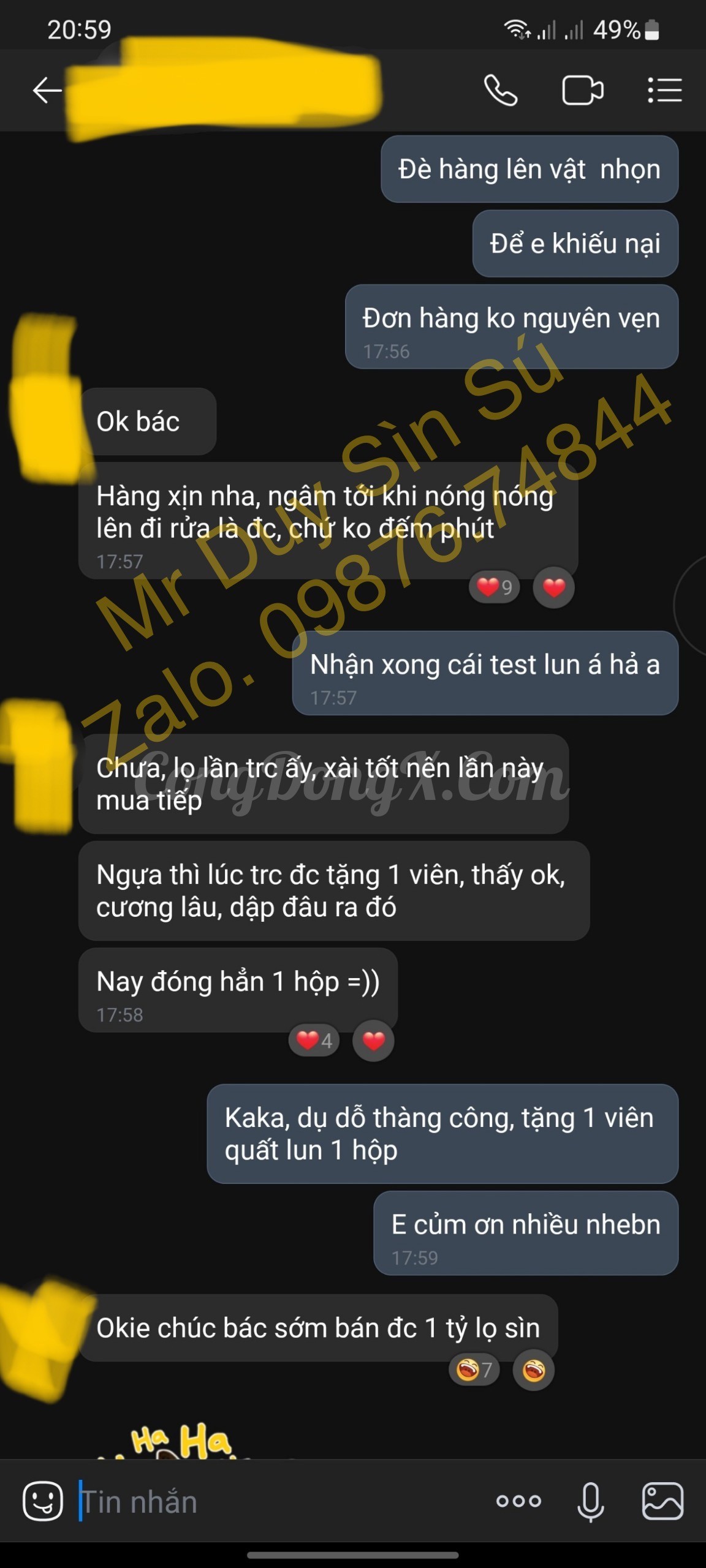Heart the 'Hàng xịn nha' message
The width and height of the screenshot is (706, 1568).
click(x=554, y=587)
